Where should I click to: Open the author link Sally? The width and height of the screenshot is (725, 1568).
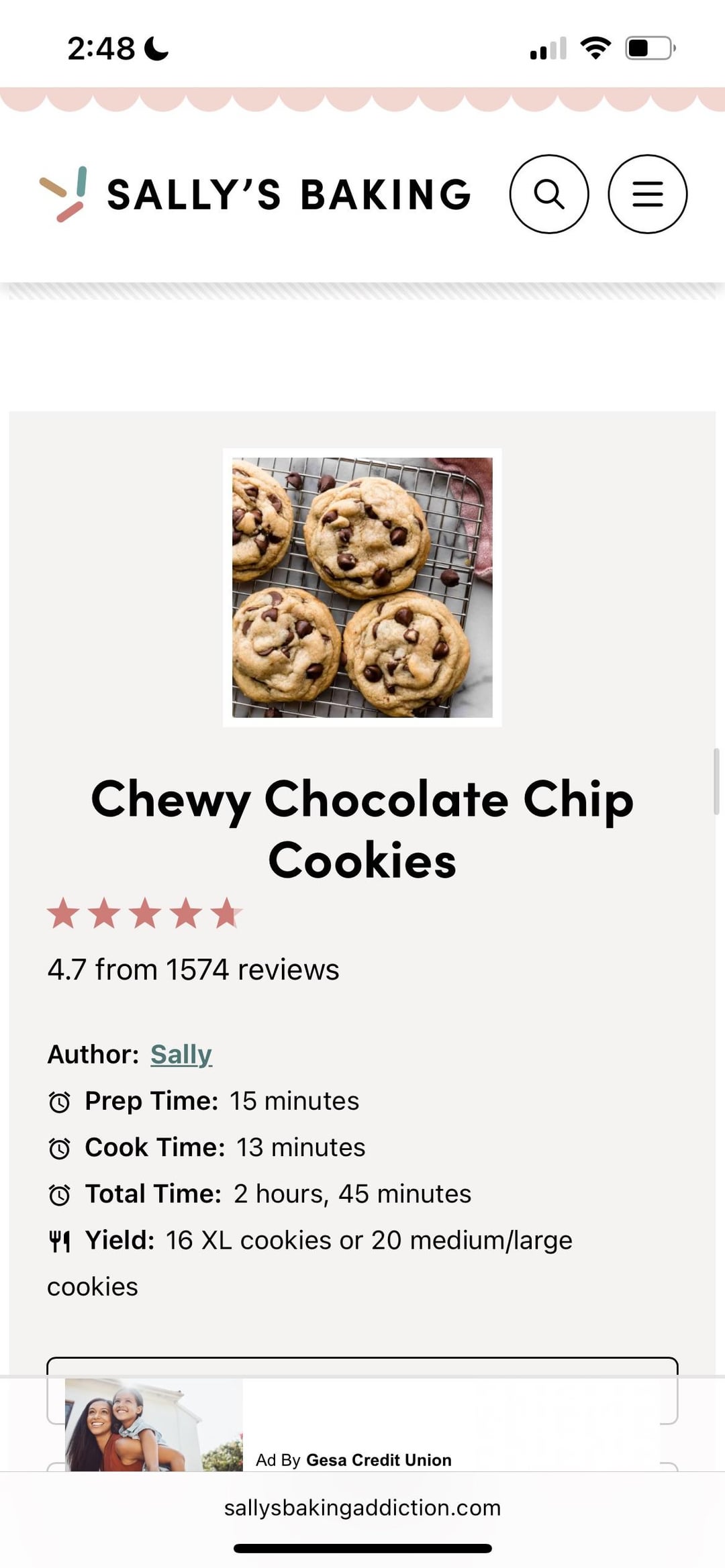point(181,1054)
